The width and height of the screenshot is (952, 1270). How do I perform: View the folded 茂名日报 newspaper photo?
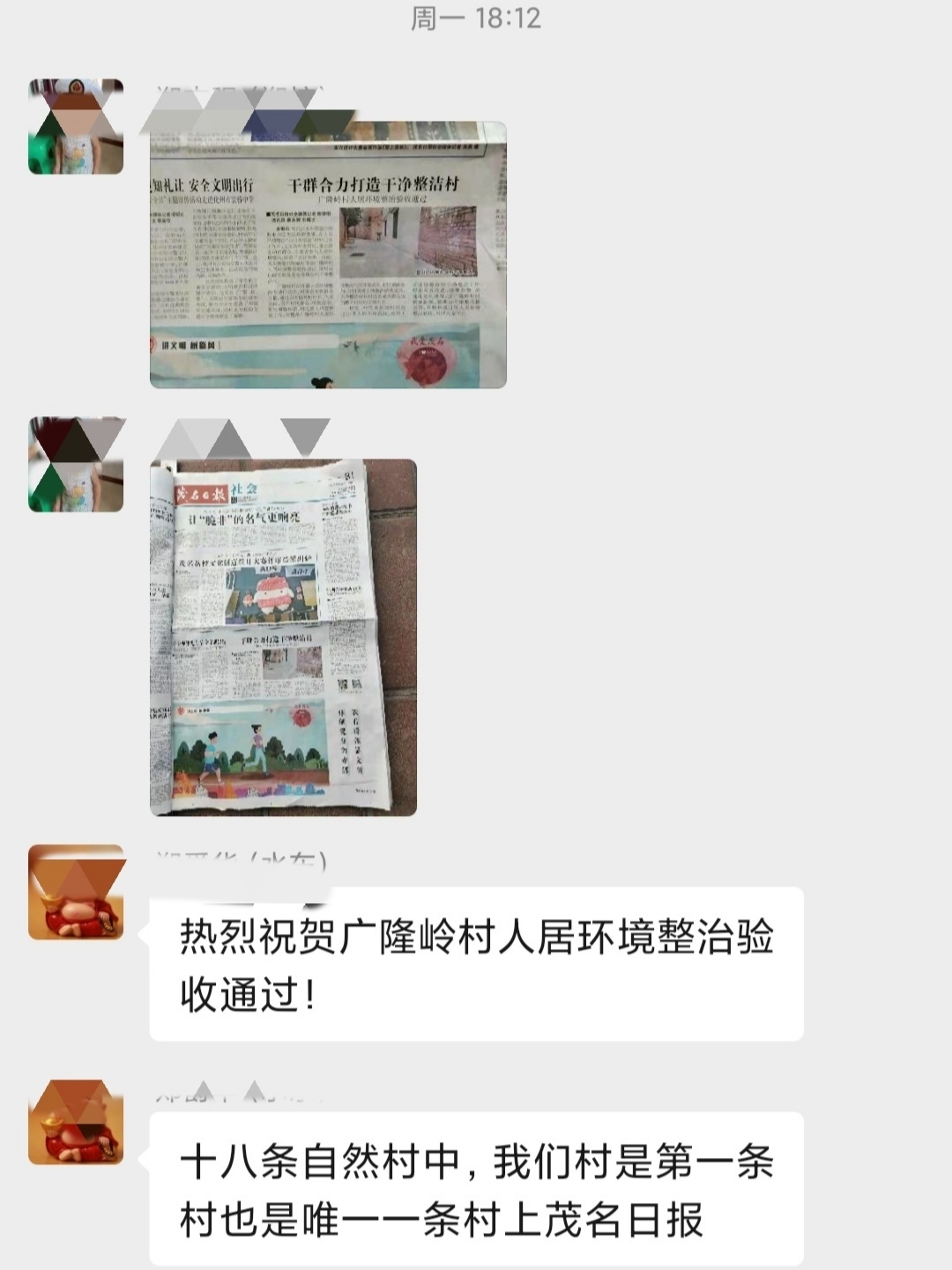[283, 637]
